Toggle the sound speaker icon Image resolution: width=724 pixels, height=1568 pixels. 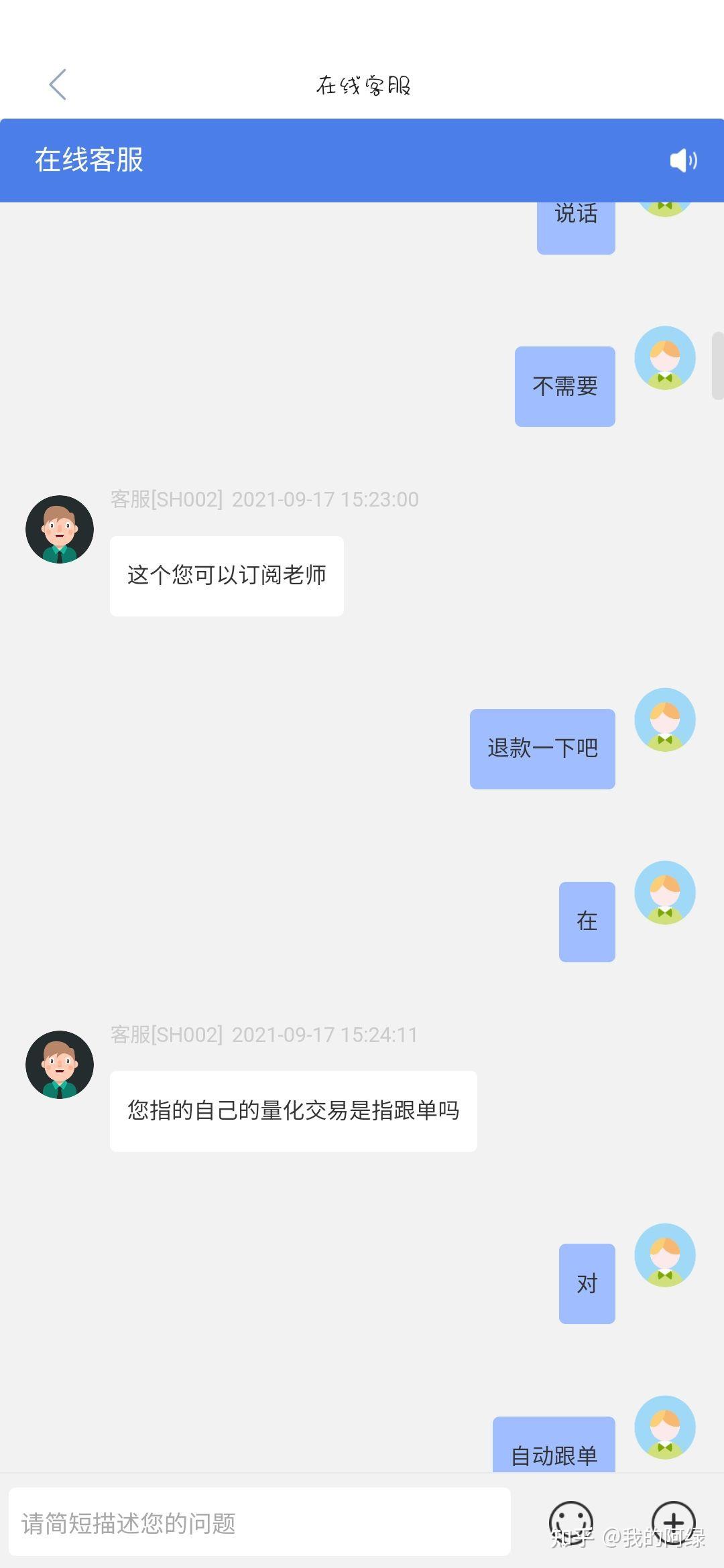tap(683, 160)
